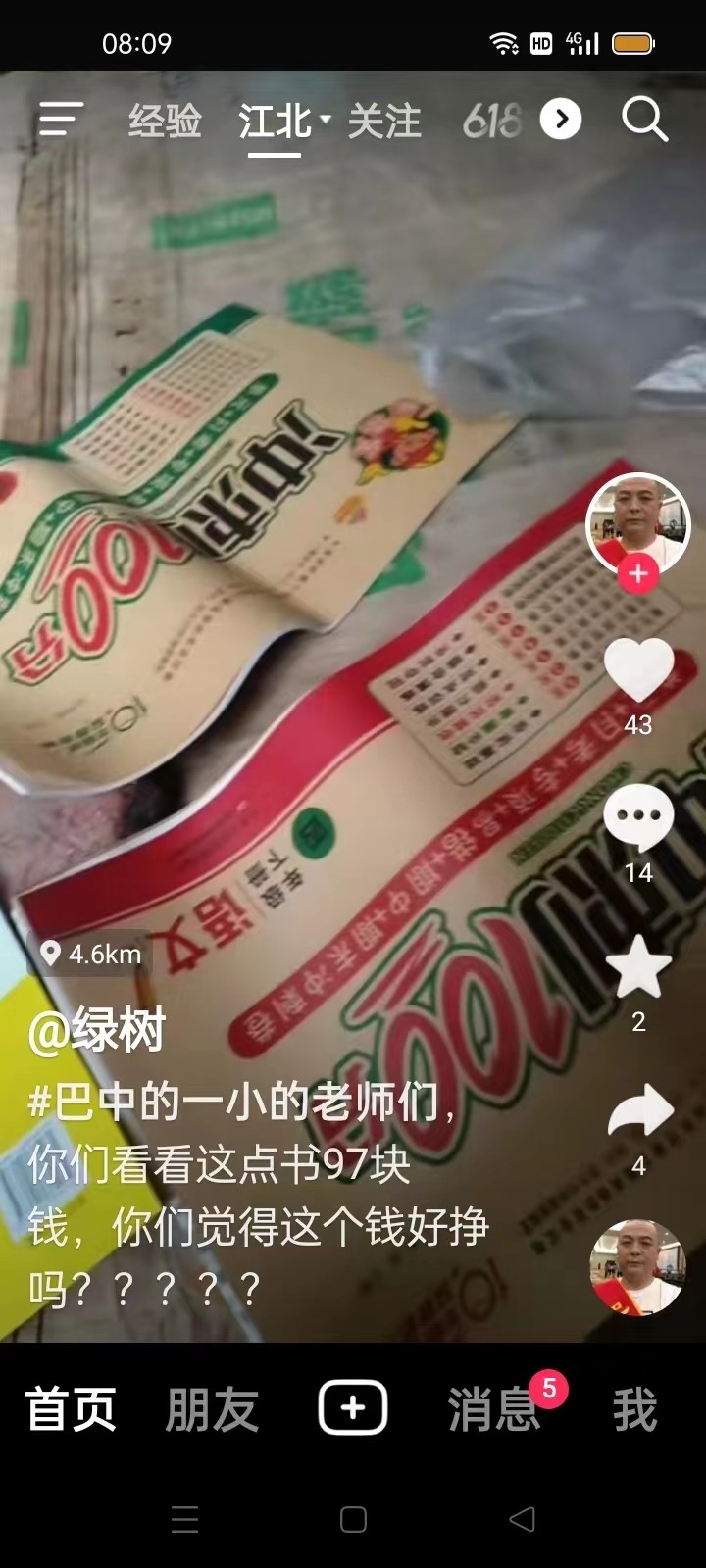Like this video with the heart icon
Viewport: 706px width, 1568px height.
click(638, 671)
